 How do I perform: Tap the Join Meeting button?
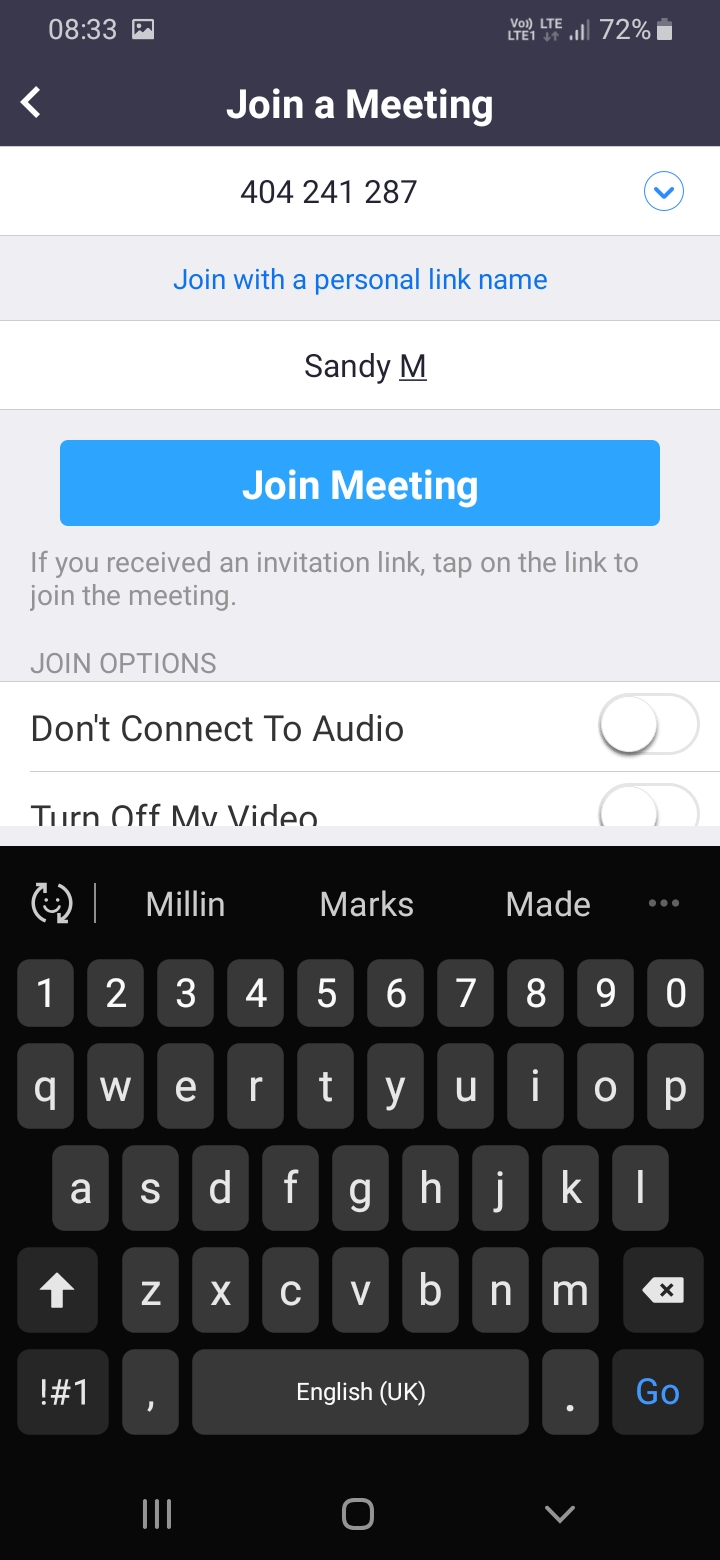(x=360, y=483)
